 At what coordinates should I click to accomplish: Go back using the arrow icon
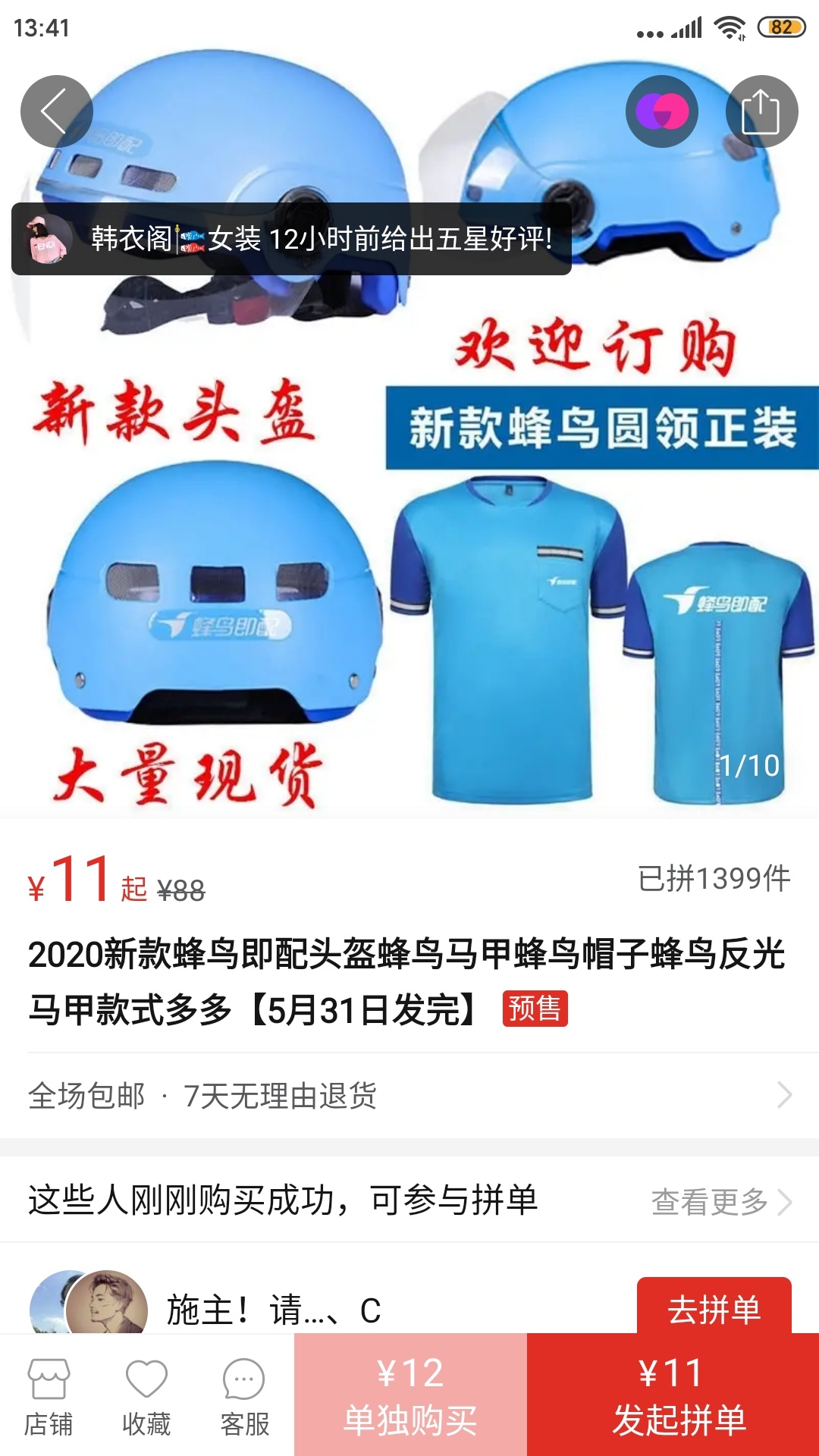click(x=56, y=111)
